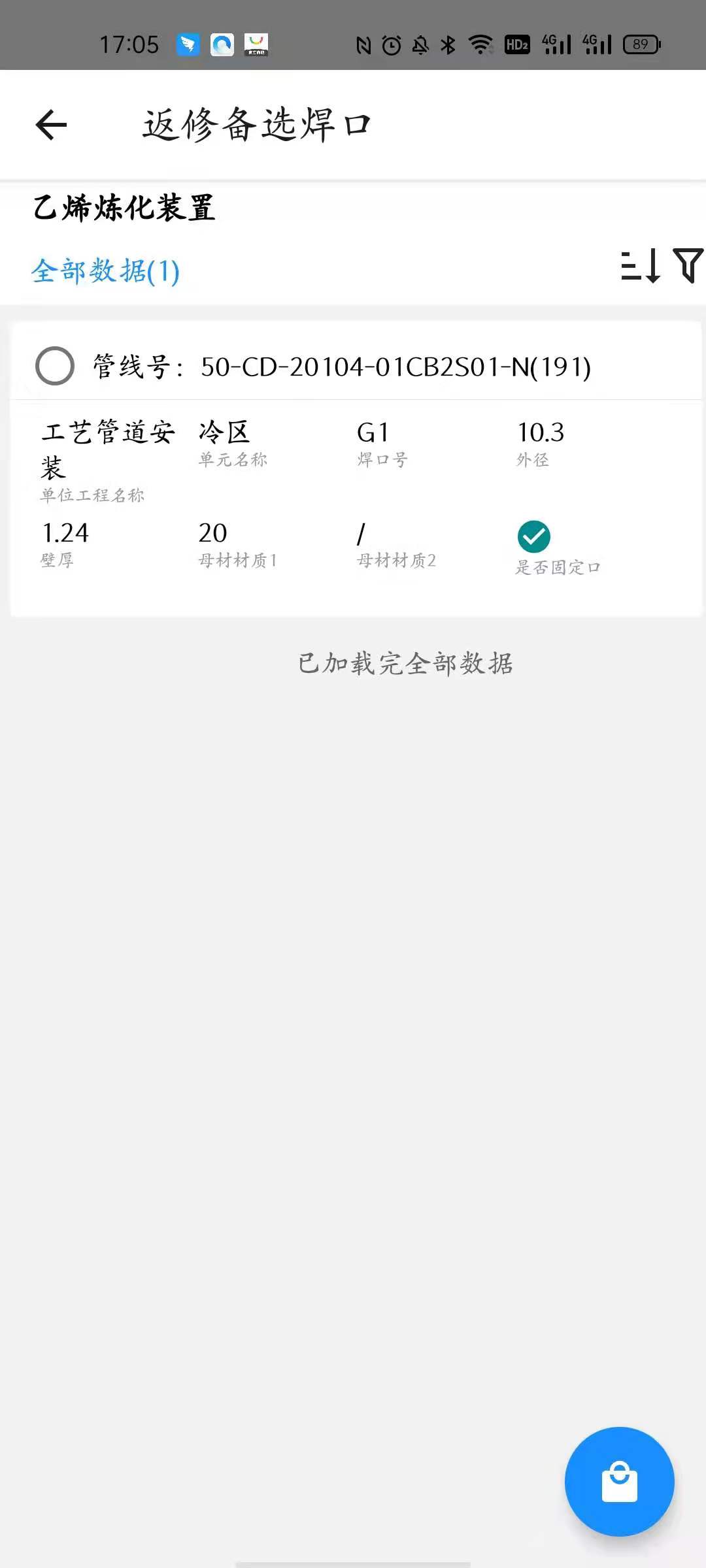Select pipeline 50-CD-20104-01CB2S01-N(191) radio button

tap(55, 366)
